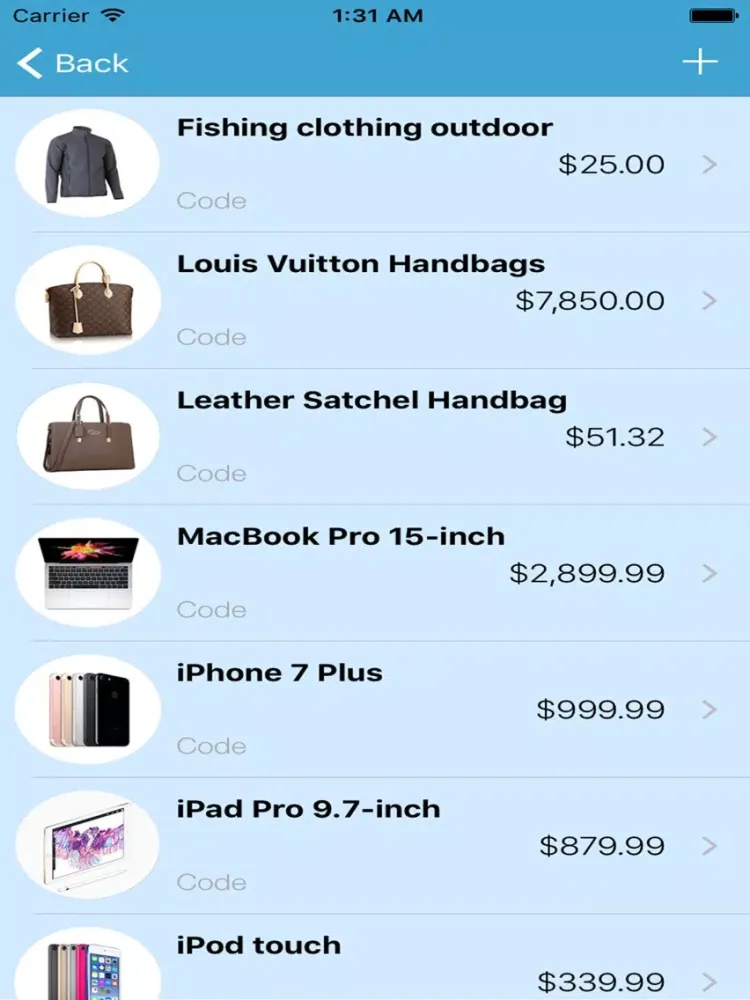Tap the plus icon to add item

point(700,61)
